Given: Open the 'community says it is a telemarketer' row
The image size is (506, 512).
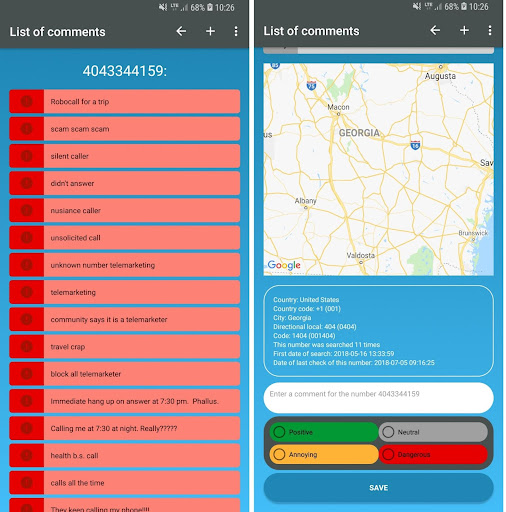Looking at the screenshot, I should point(125,319).
